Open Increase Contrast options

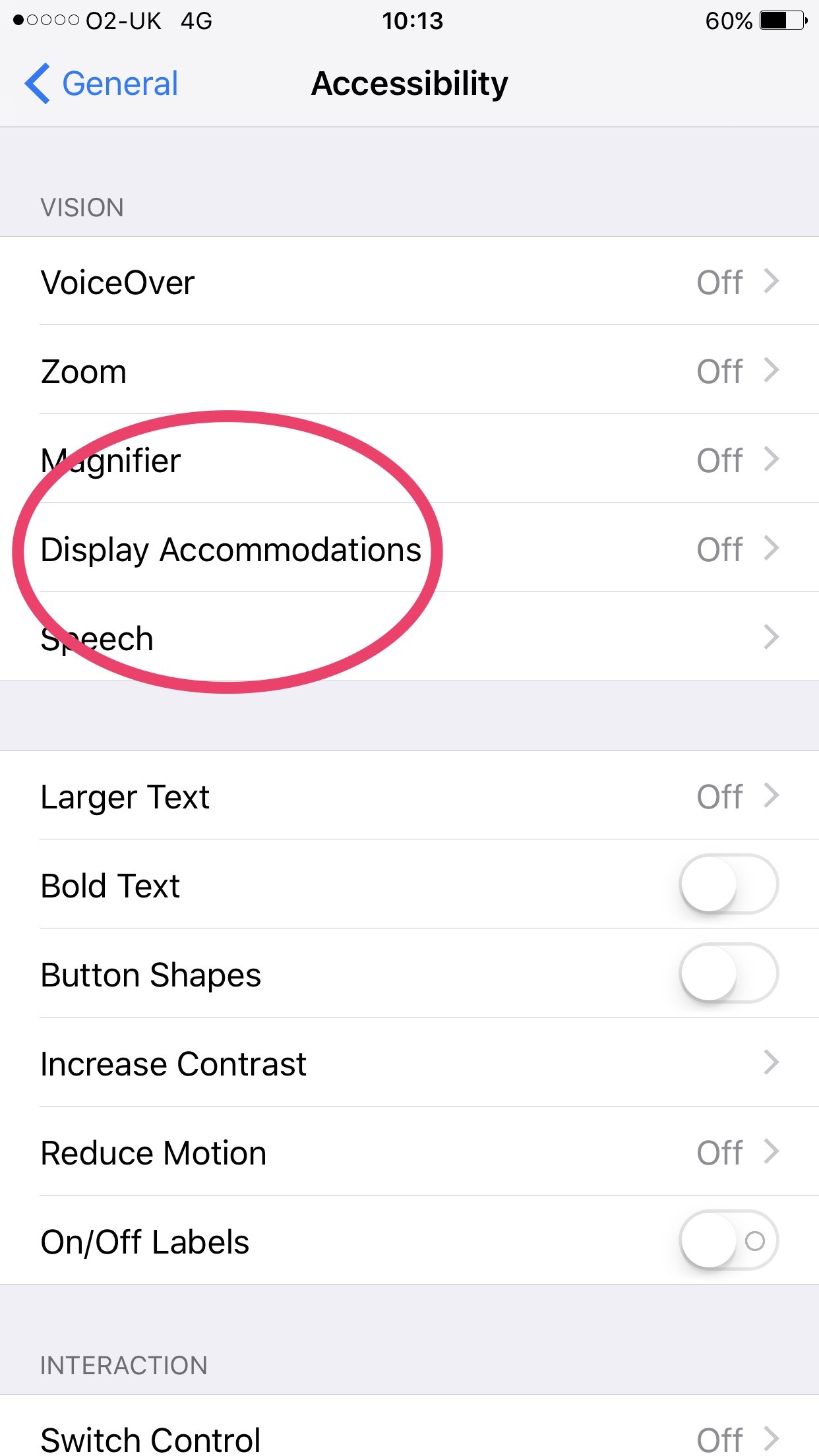click(x=409, y=1064)
